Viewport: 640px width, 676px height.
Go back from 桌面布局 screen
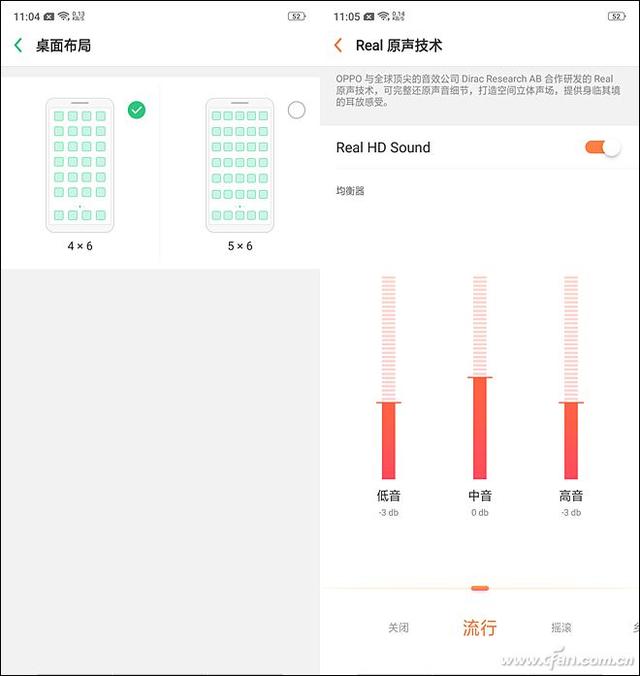click(18, 46)
